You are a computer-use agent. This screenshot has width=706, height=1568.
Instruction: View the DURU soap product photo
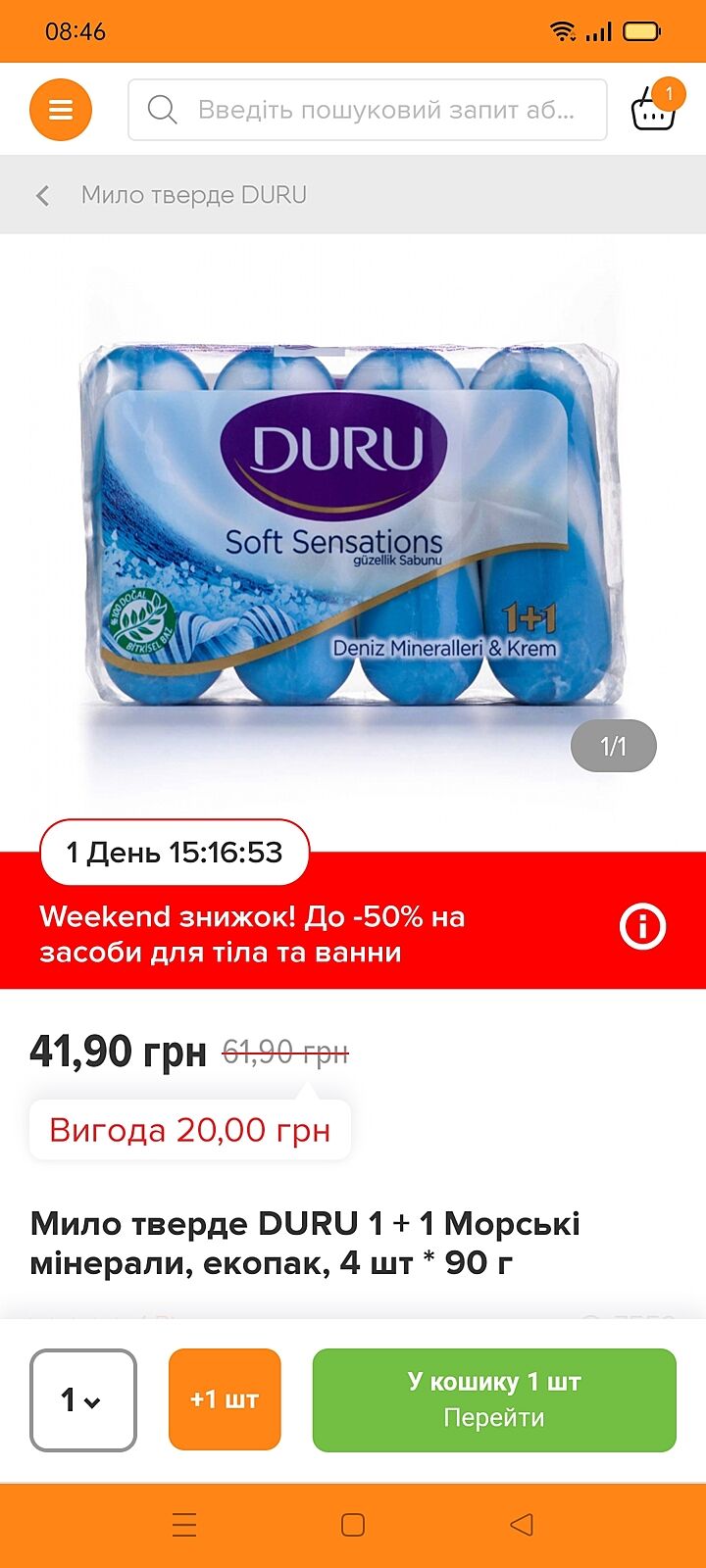pyautogui.click(x=349, y=525)
